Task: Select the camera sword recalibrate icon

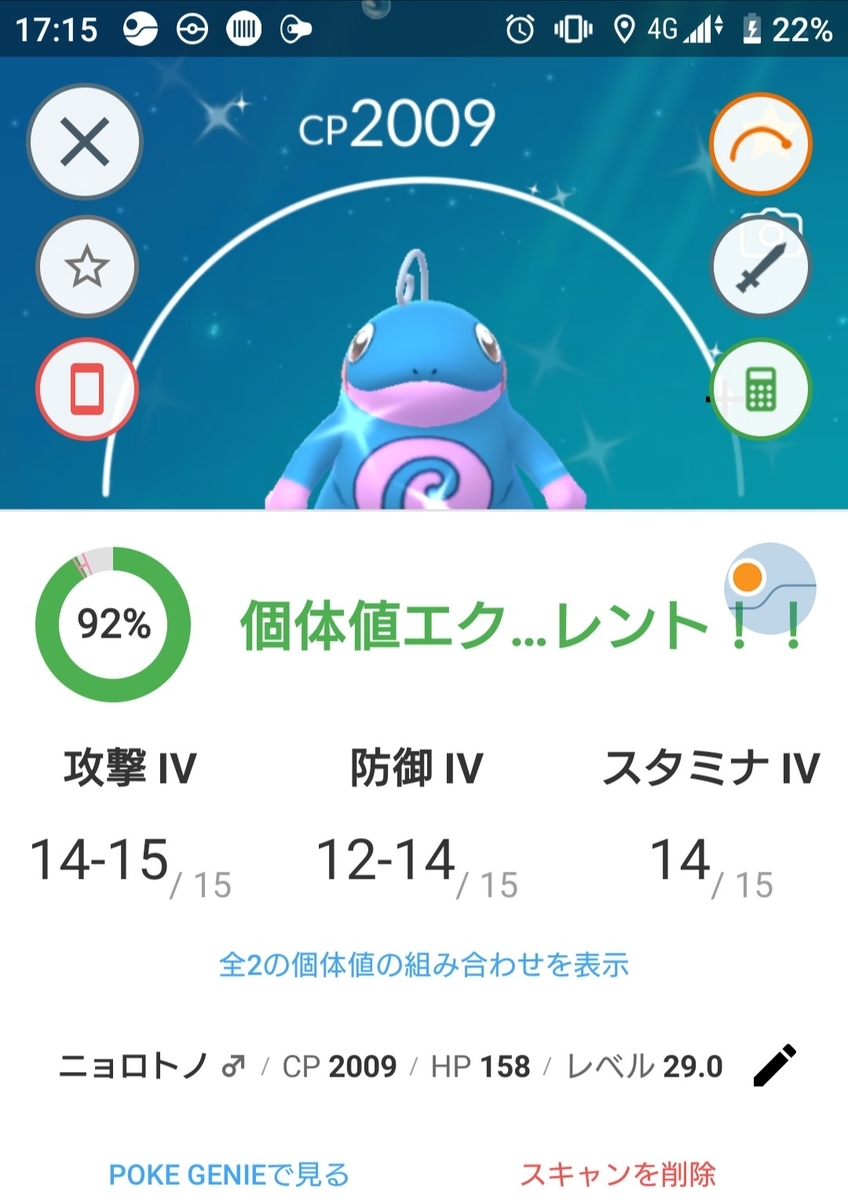Action: [761, 266]
